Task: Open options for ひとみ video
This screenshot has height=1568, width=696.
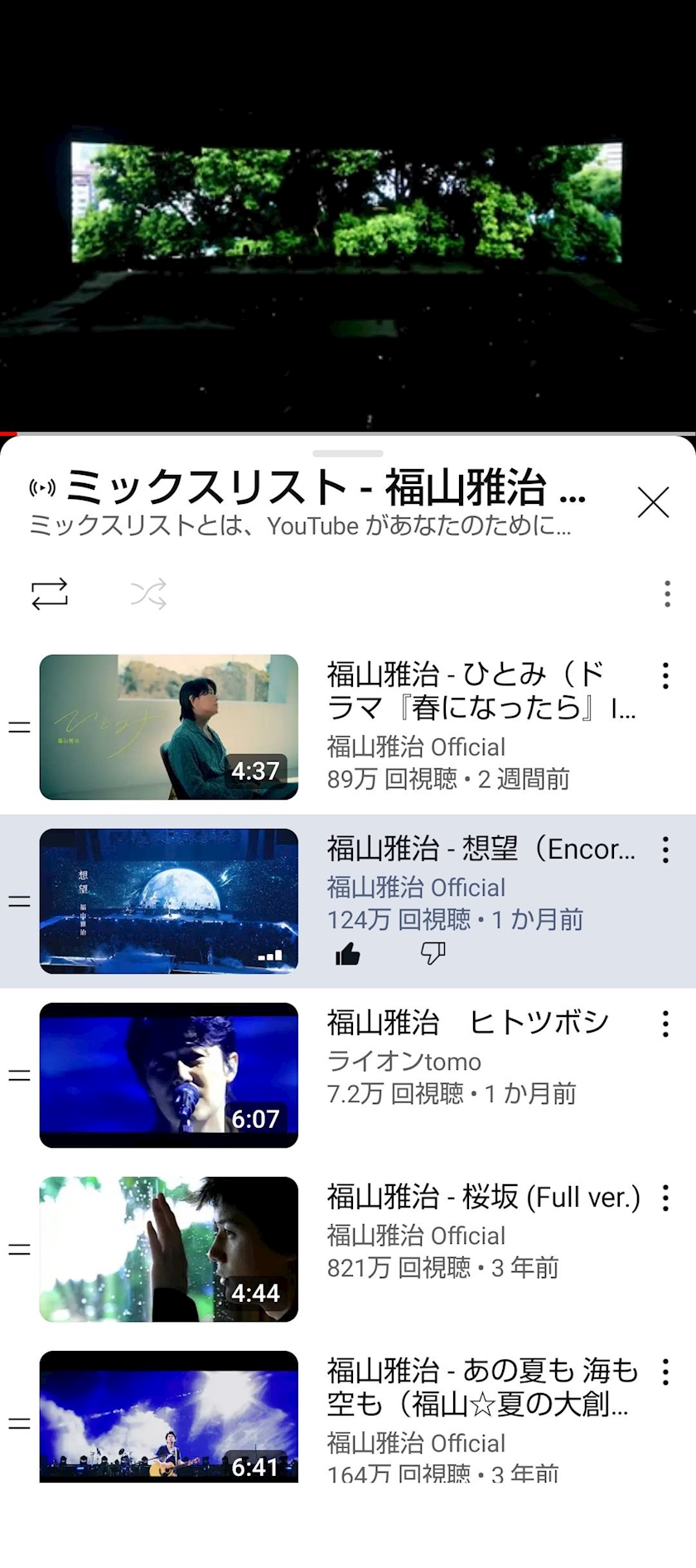Action: 665,675
